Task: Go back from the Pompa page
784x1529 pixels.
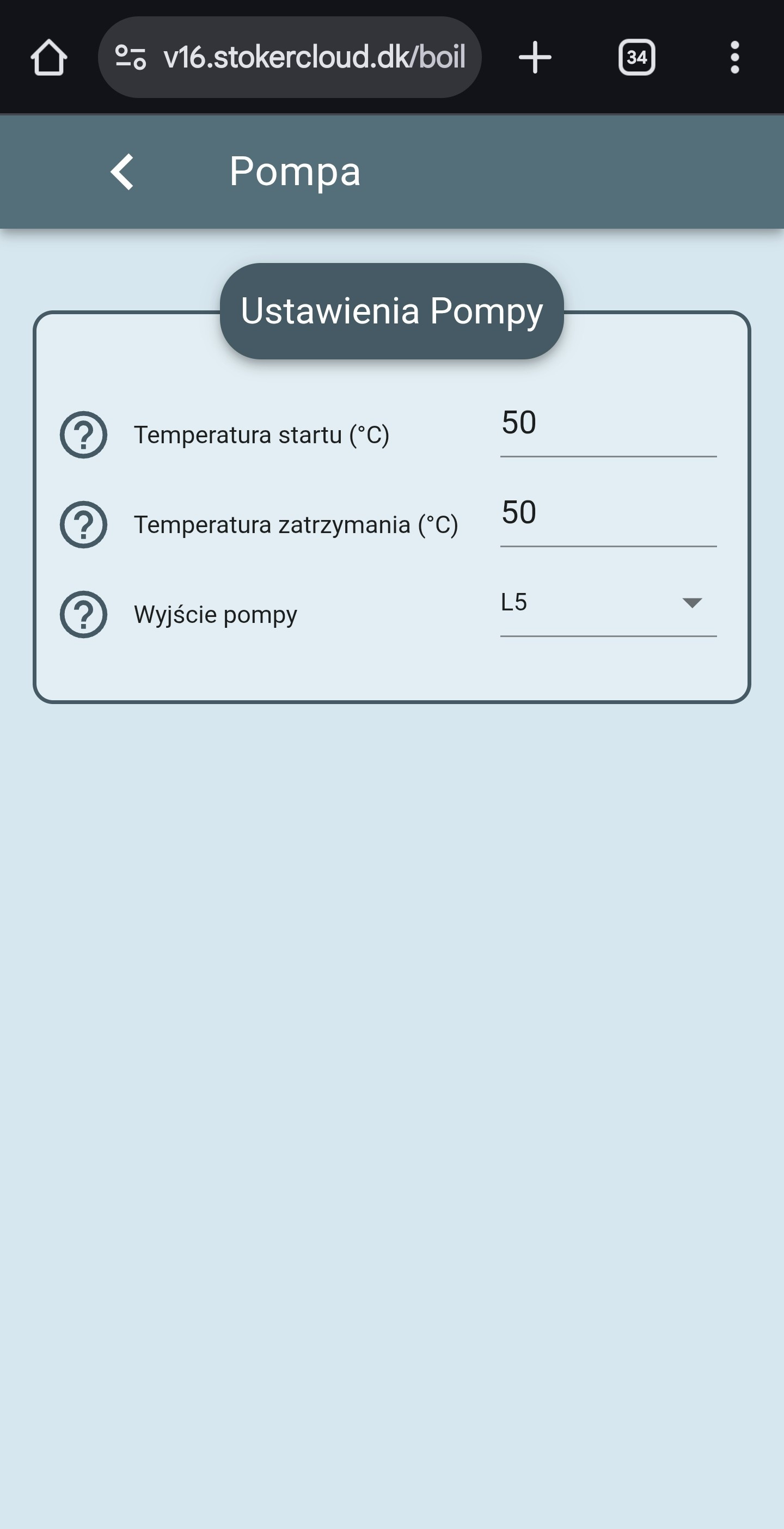Action: pos(122,172)
